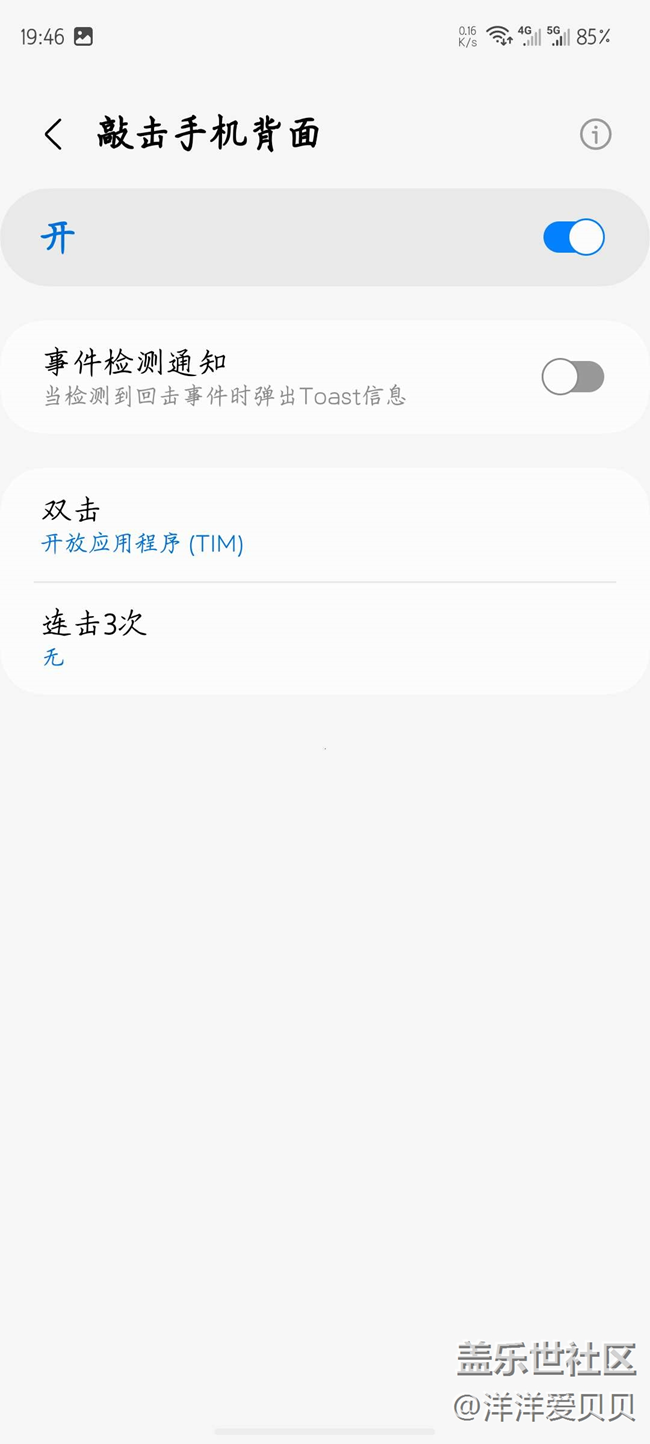Image resolution: width=650 pixels, height=1444 pixels.
Task: Turn off the 开 master switch
Action: tap(573, 238)
